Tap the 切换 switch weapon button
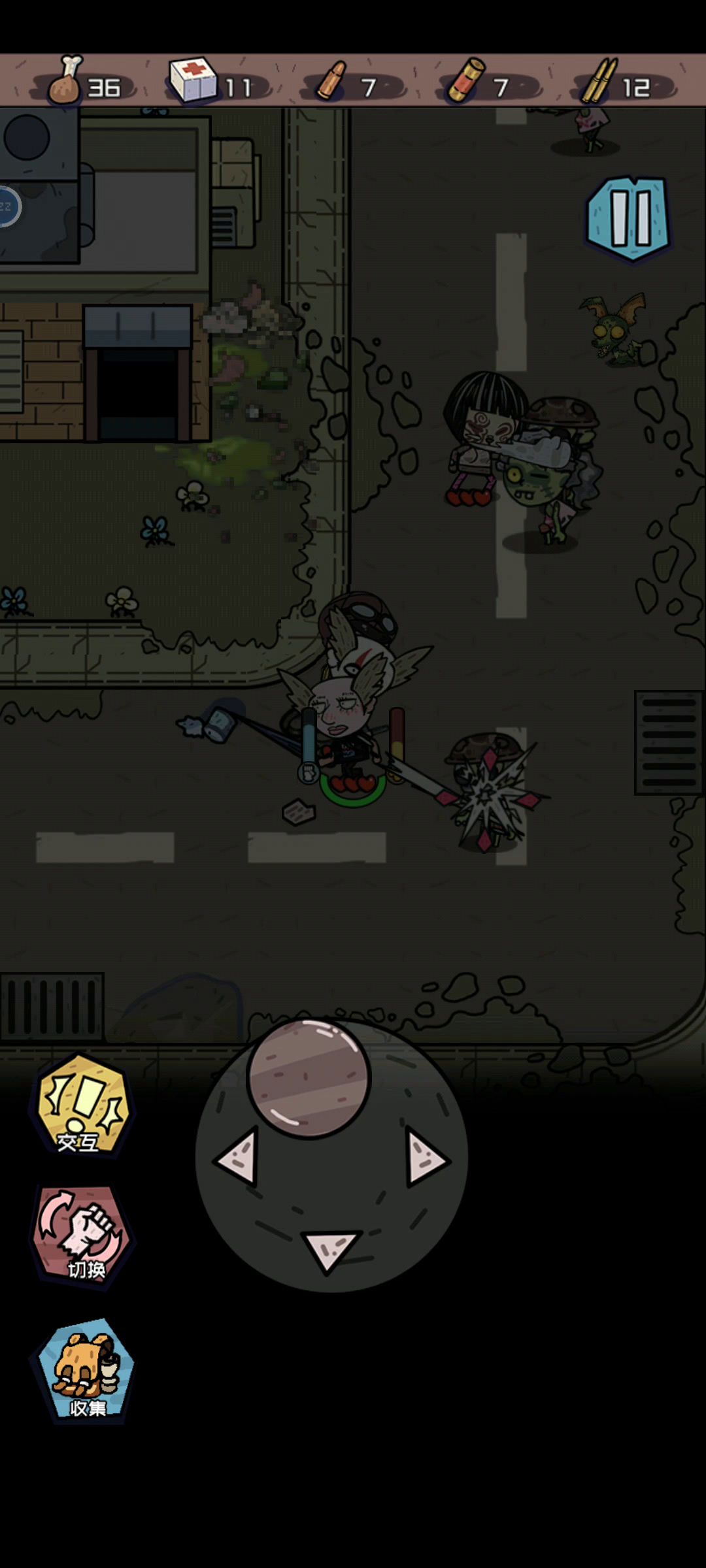The height and width of the screenshot is (1568, 706). 82,1236
